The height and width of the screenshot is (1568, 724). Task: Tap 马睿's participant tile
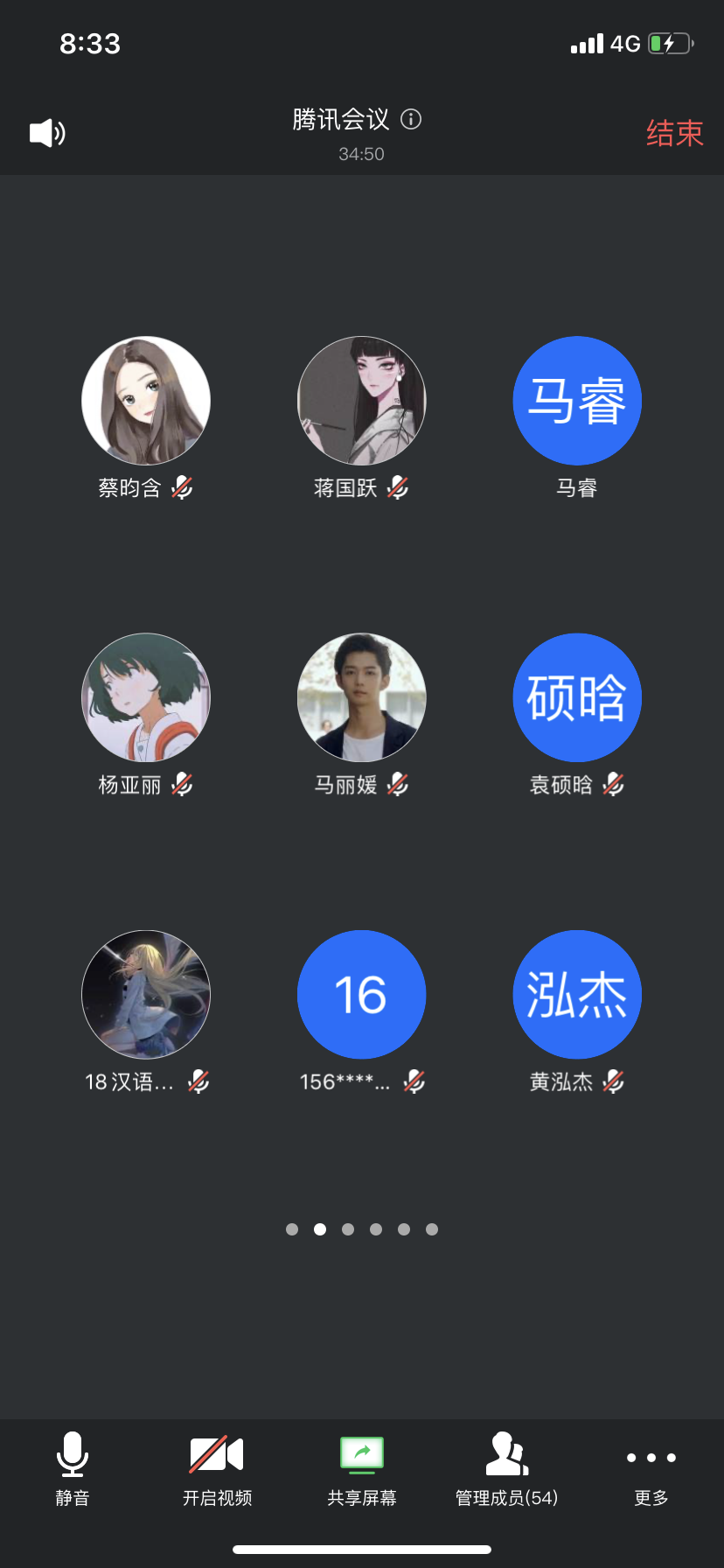click(577, 401)
